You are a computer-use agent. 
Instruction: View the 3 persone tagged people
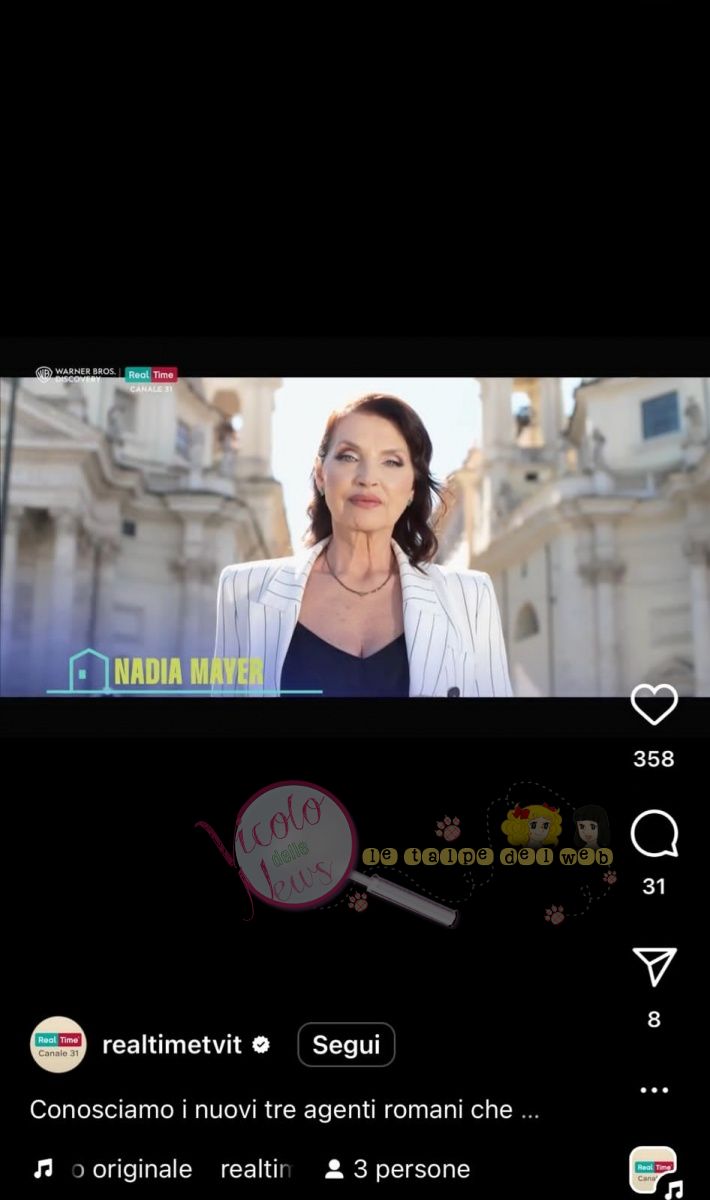(398, 1169)
